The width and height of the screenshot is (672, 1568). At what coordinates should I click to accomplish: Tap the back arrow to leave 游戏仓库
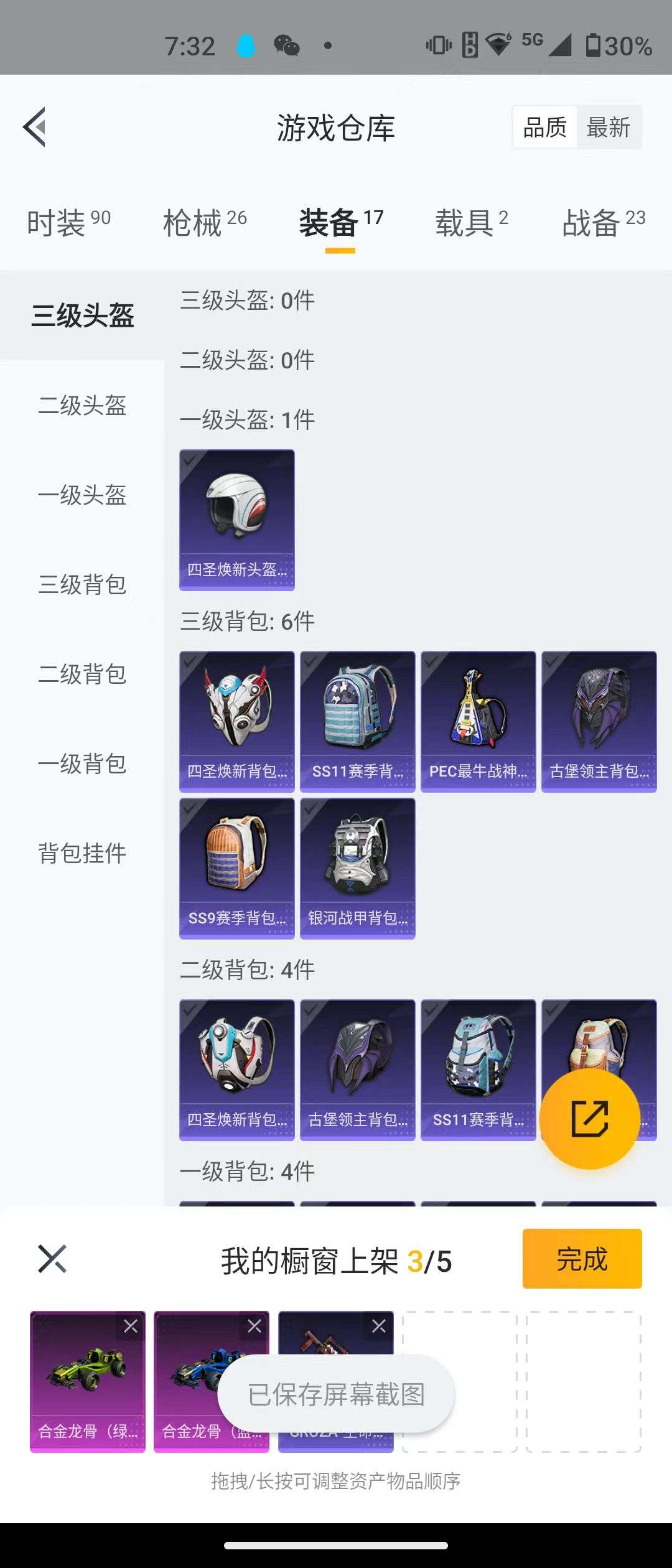click(35, 128)
